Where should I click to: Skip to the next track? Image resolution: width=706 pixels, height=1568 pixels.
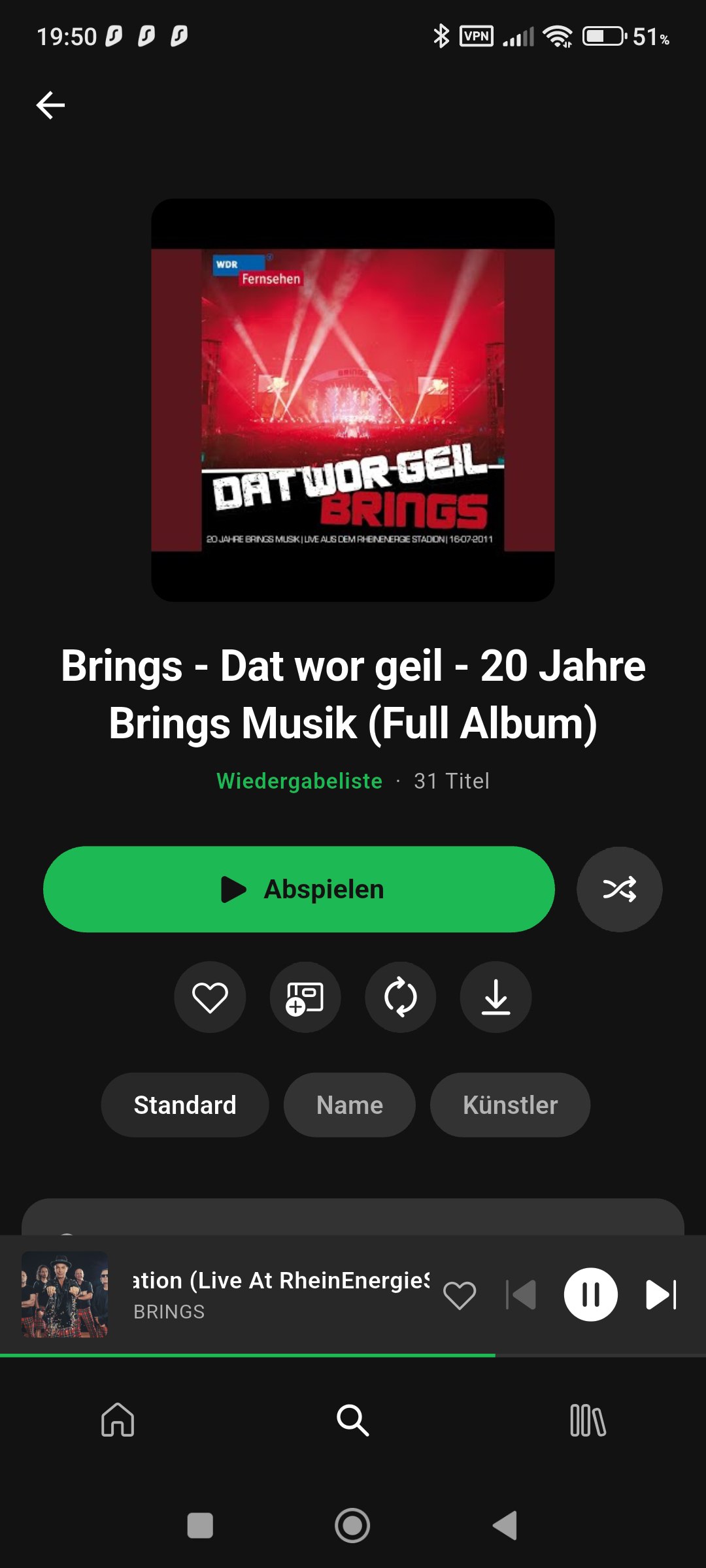pyautogui.click(x=660, y=1295)
